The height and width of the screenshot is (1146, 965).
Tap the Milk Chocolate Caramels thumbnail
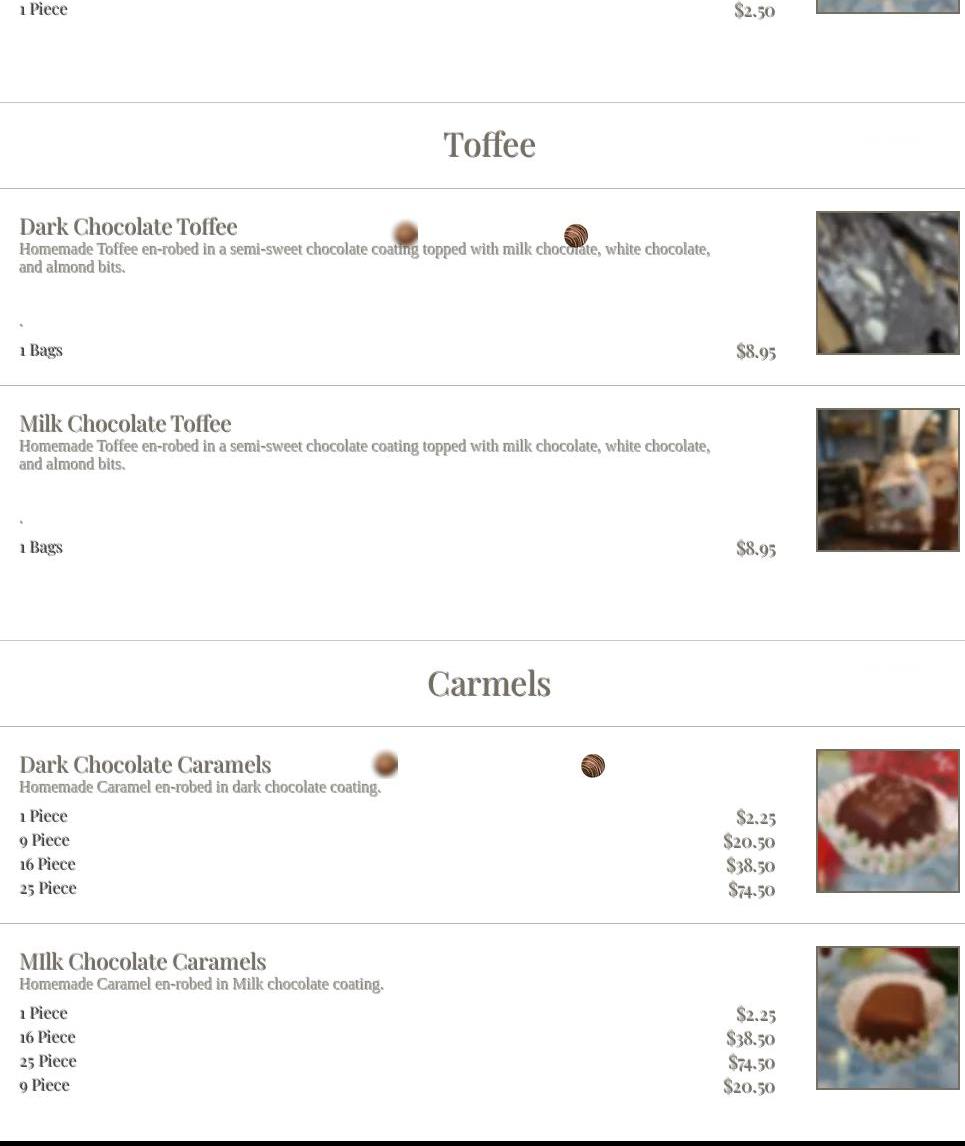click(x=887, y=1018)
